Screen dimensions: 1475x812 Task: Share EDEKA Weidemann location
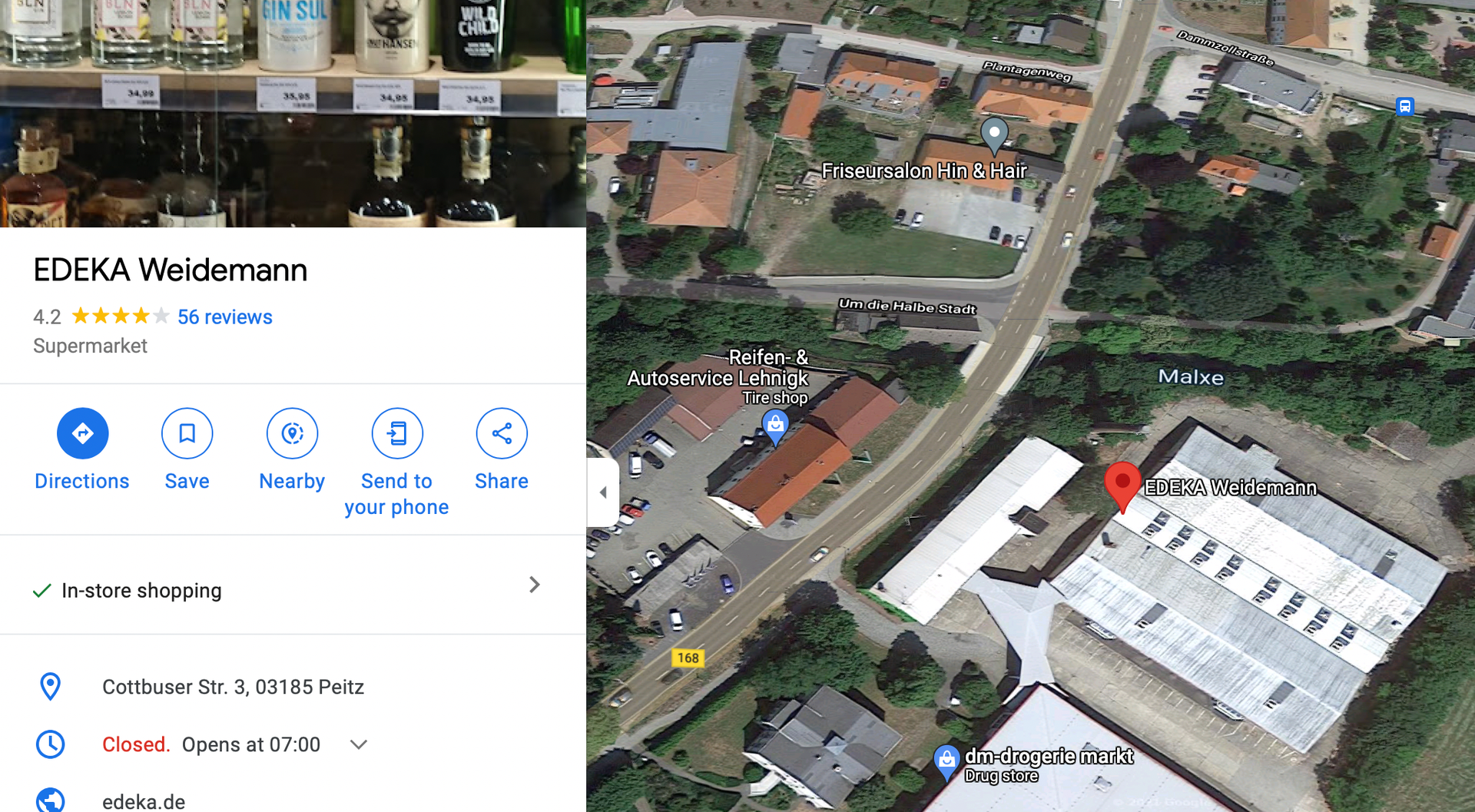click(501, 434)
